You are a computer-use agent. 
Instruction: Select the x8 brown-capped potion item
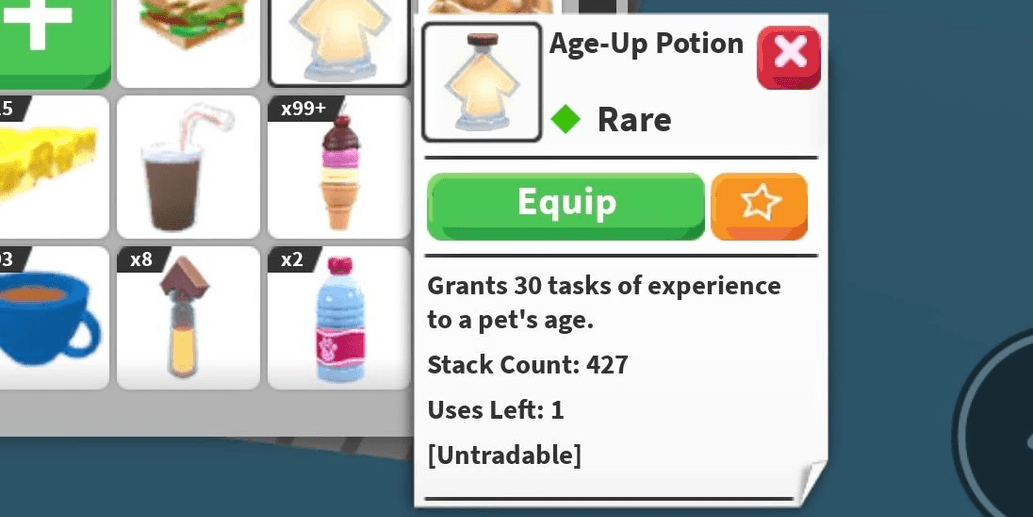pos(188,318)
